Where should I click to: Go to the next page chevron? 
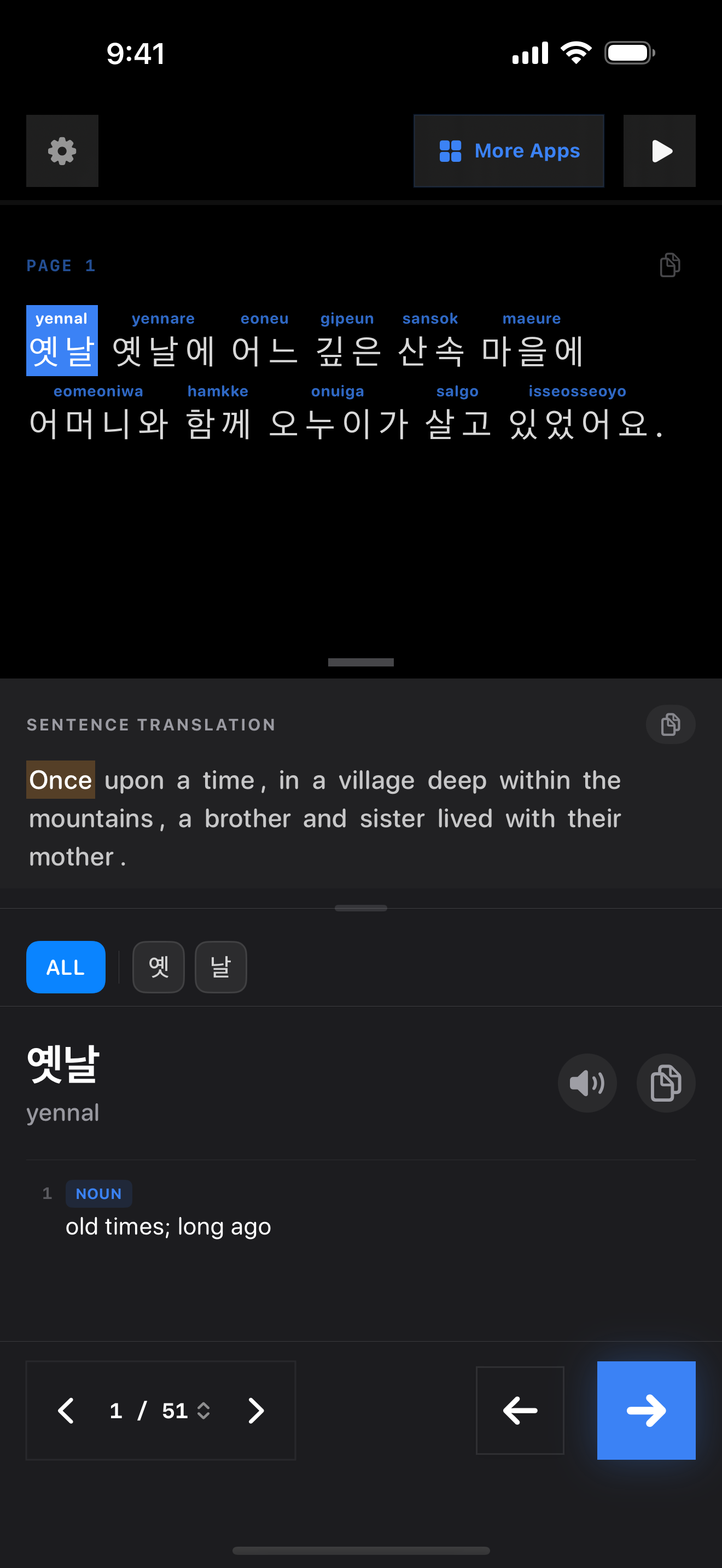[x=257, y=1411]
